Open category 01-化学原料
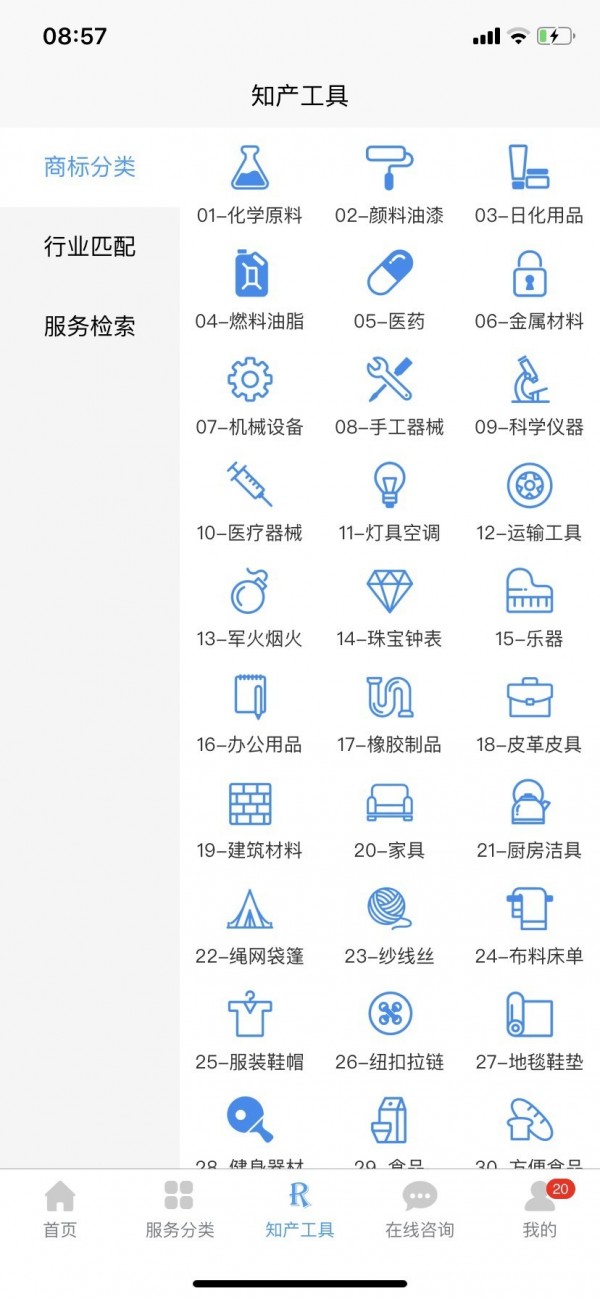Screen dimensions: 600x1299 click(249, 183)
